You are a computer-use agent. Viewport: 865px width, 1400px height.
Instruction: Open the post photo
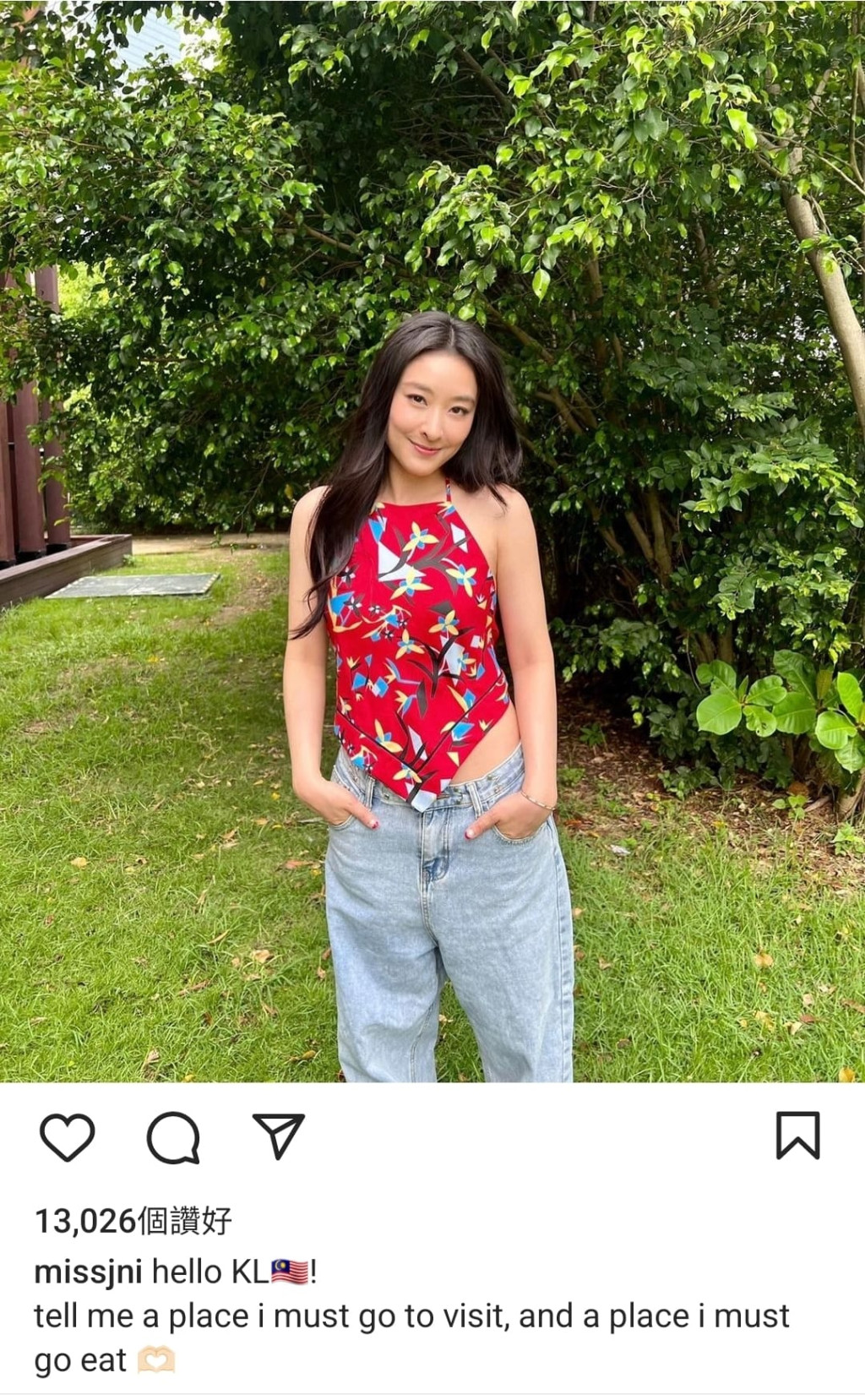[x=432, y=541]
